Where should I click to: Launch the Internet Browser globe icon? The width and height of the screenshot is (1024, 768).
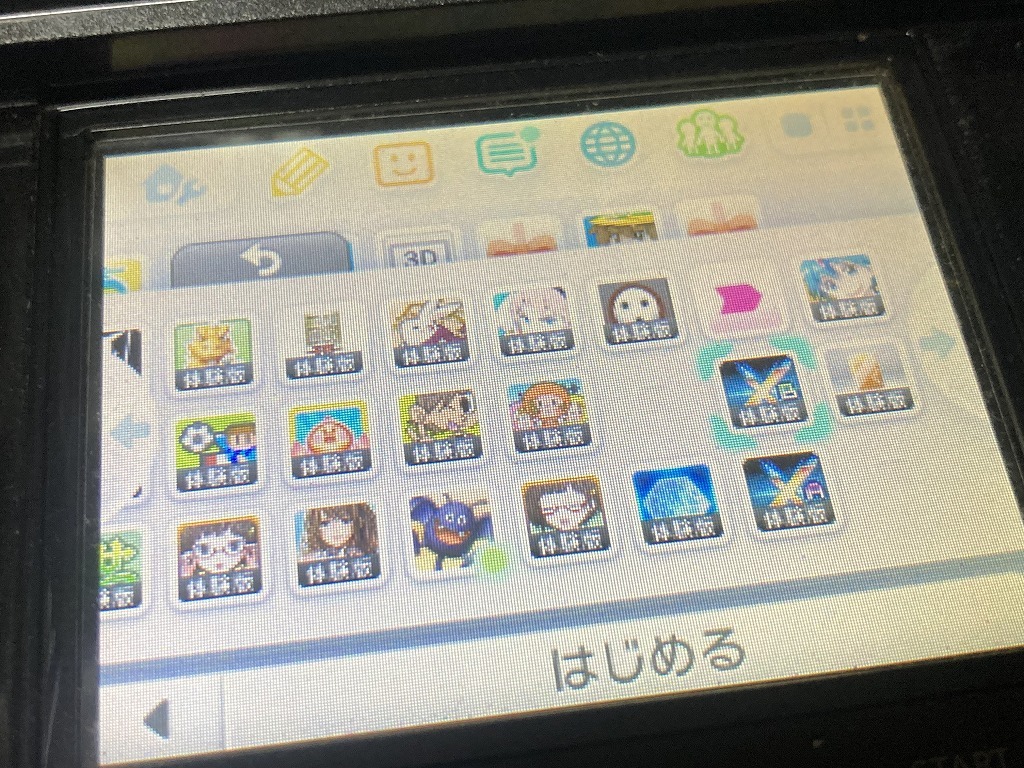pos(607,144)
